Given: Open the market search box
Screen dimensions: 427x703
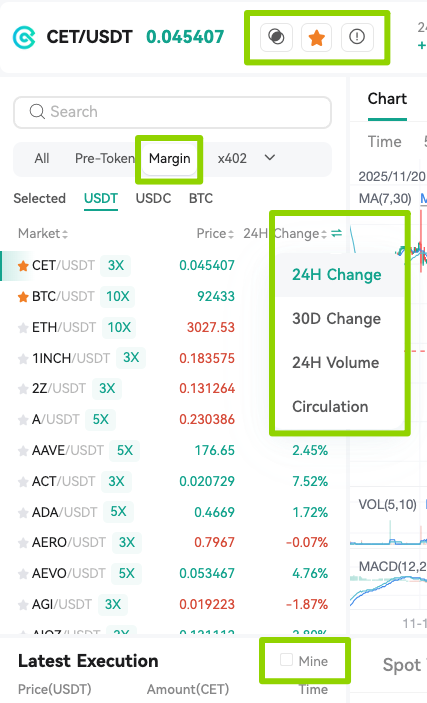Looking at the screenshot, I should (x=172, y=112).
